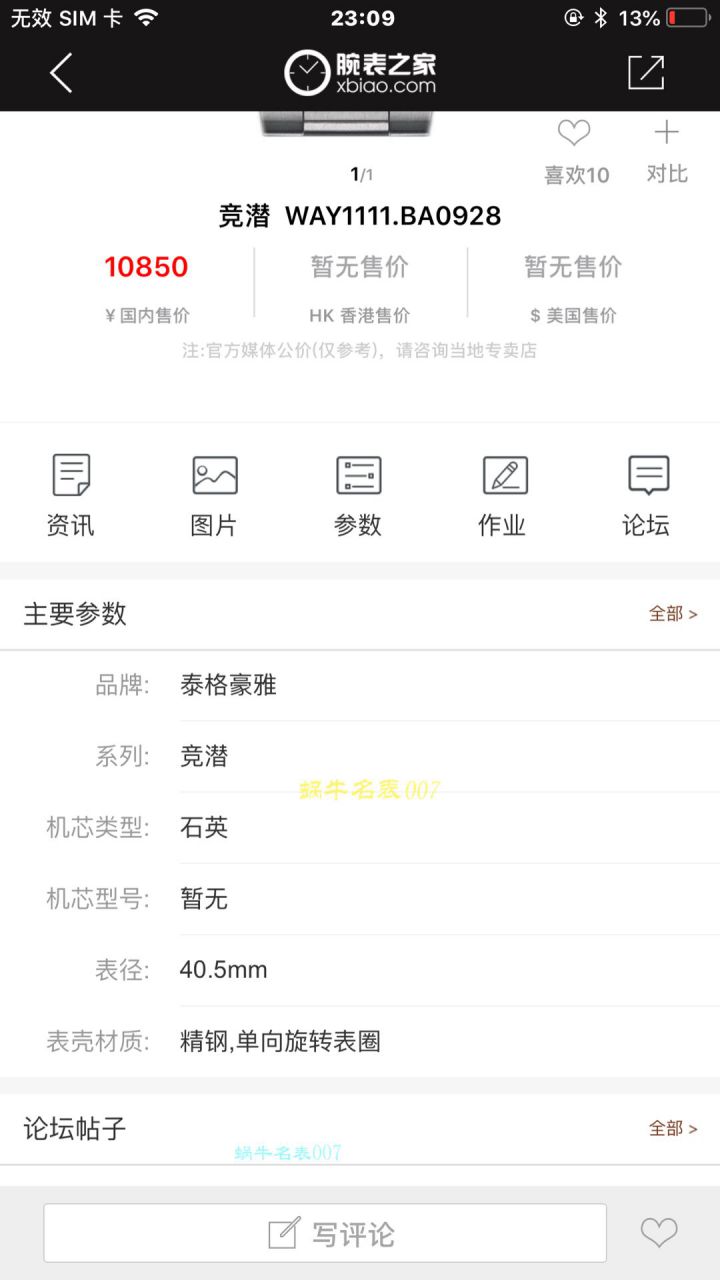
Task: Toggle the favorite heart above 喜欢10
Action: tap(573, 131)
